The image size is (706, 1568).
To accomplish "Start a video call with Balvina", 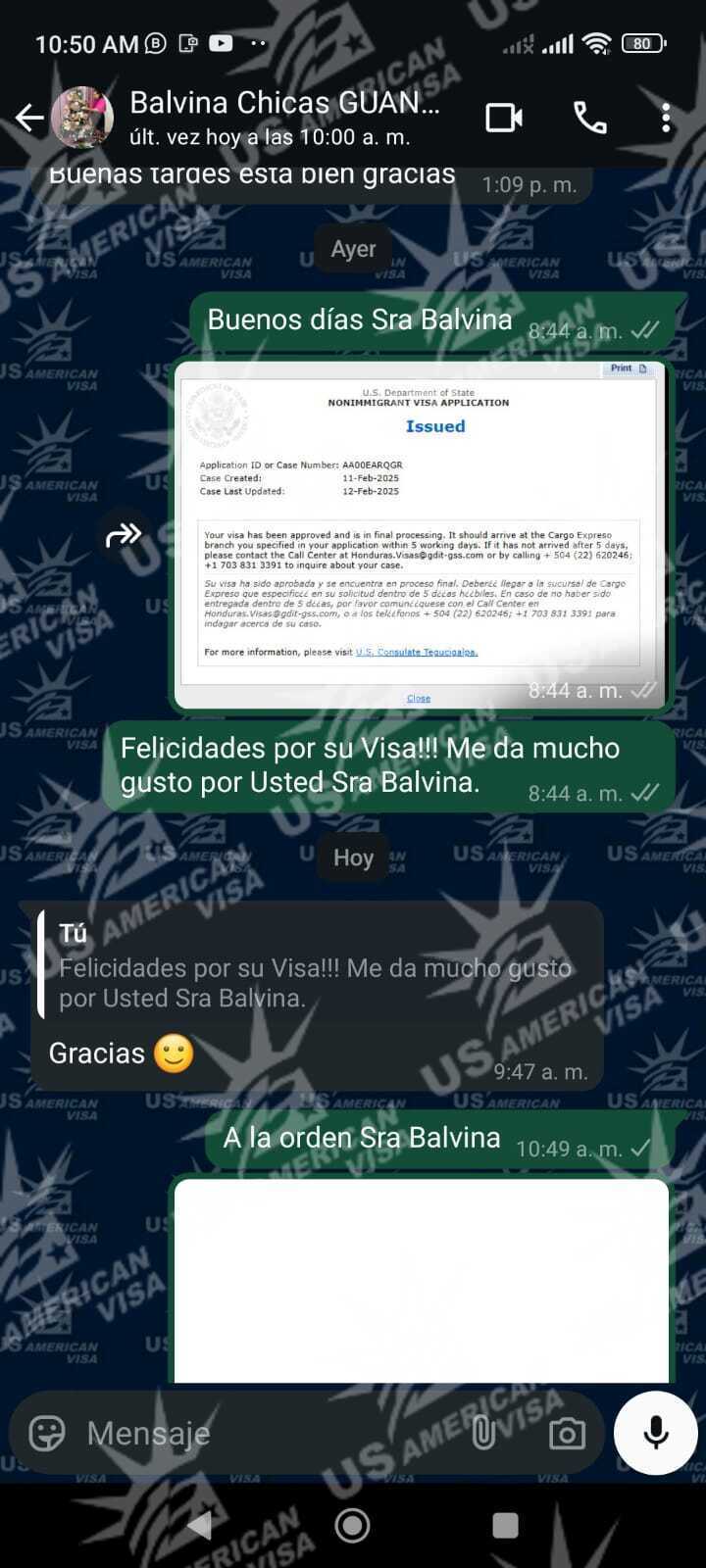I will (x=504, y=119).
